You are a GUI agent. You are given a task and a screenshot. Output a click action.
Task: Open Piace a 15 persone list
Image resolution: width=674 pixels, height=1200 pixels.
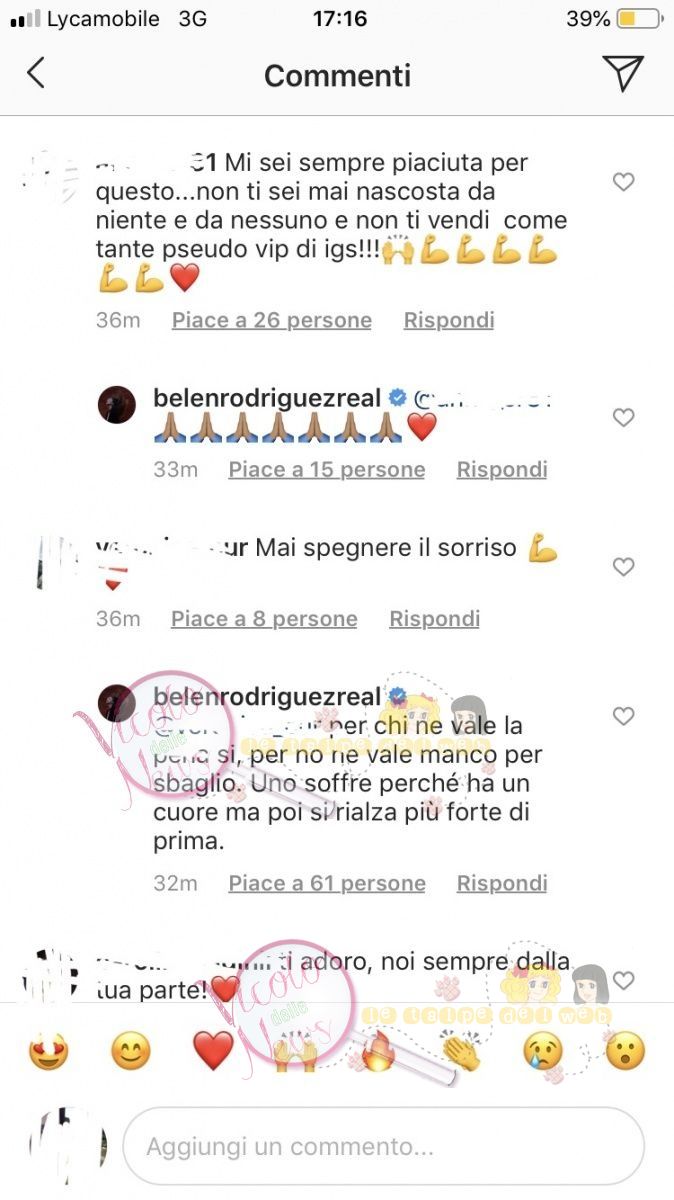[326, 469]
